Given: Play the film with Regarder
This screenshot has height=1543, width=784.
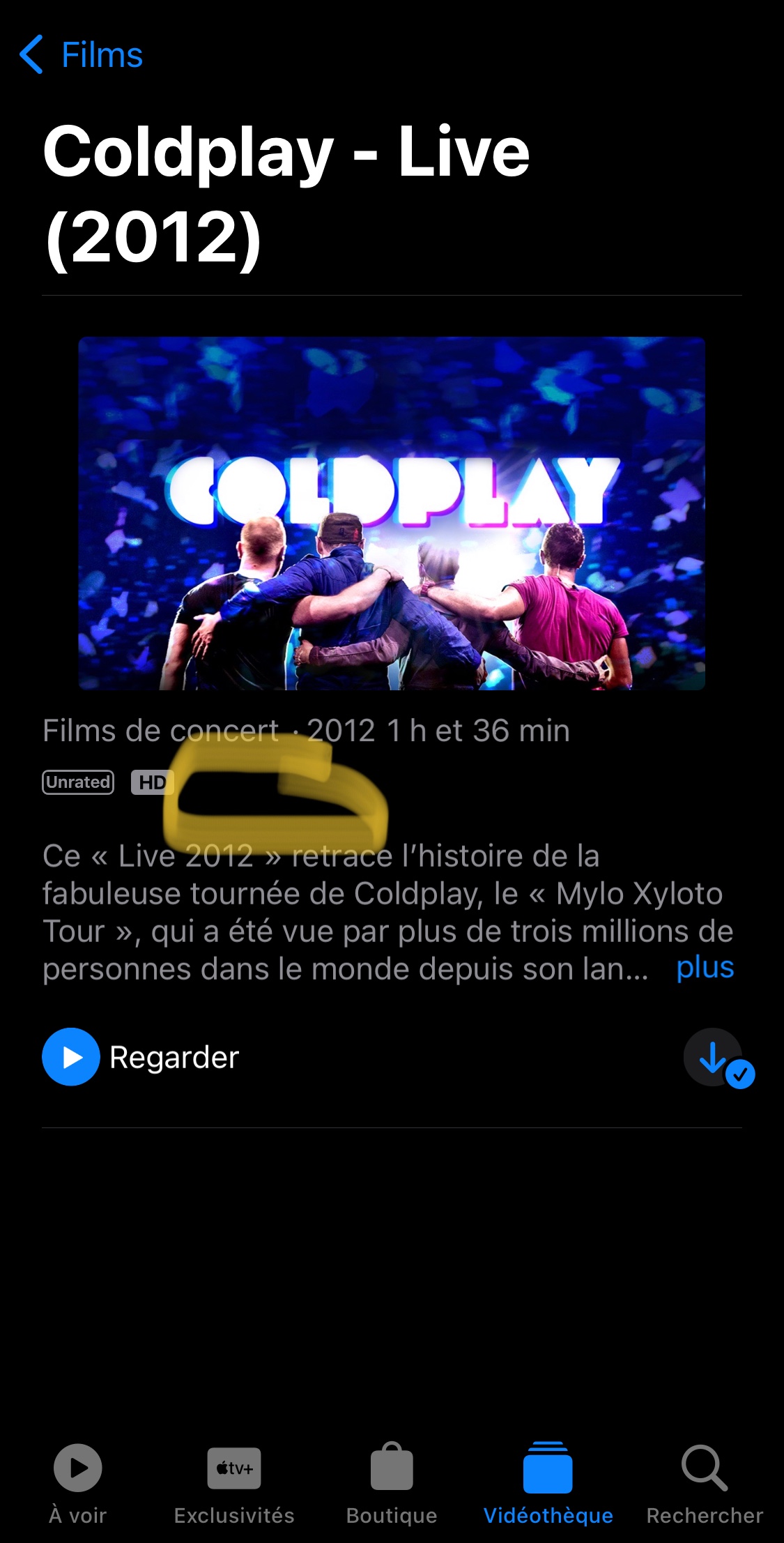Looking at the screenshot, I should pos(141,1057).
